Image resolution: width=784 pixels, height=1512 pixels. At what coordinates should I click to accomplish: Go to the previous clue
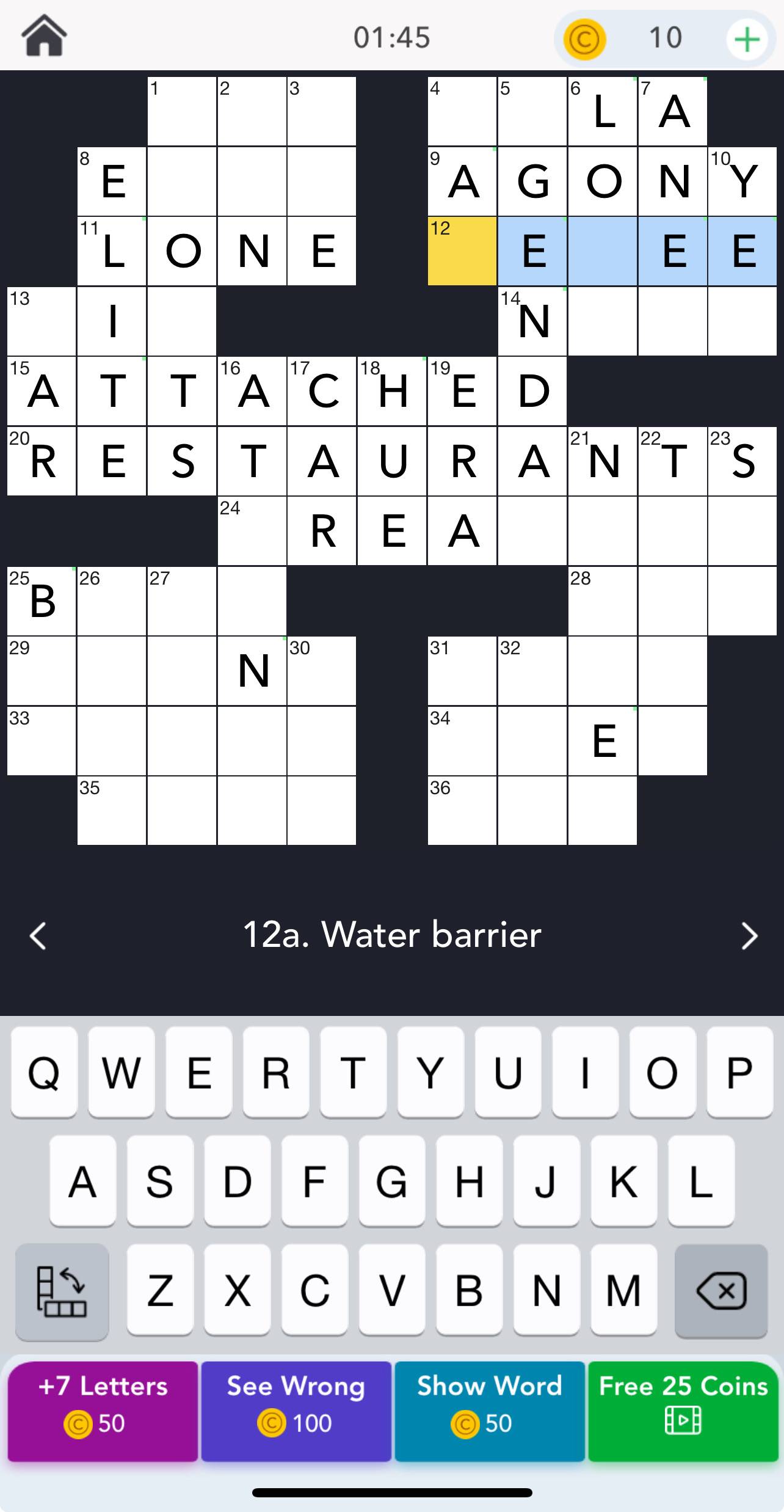pyautogui.click(x=38, y=936)
